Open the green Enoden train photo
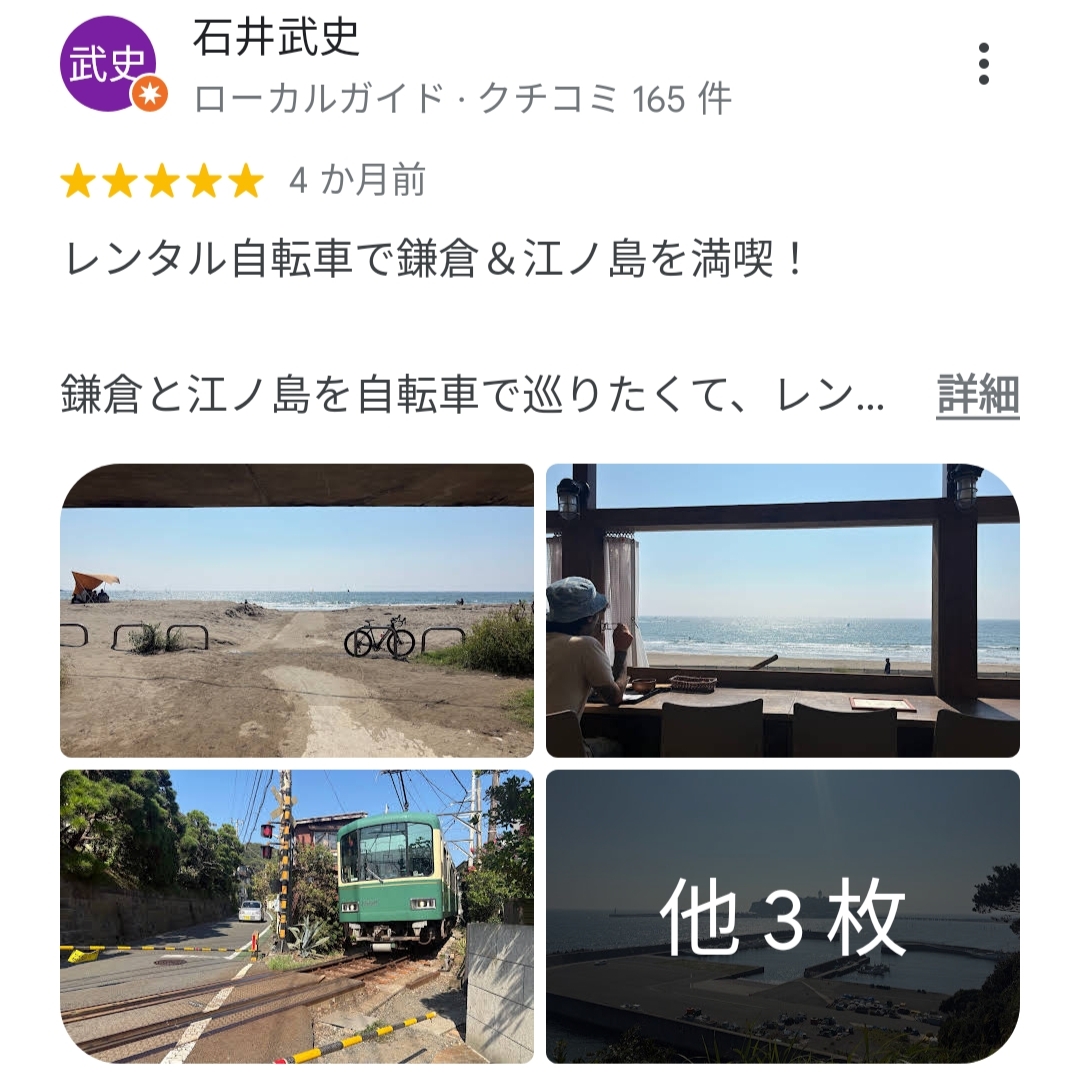The height and width of the screenshot is (1080, 1080). pyautogui.click(x=297, y=916)
